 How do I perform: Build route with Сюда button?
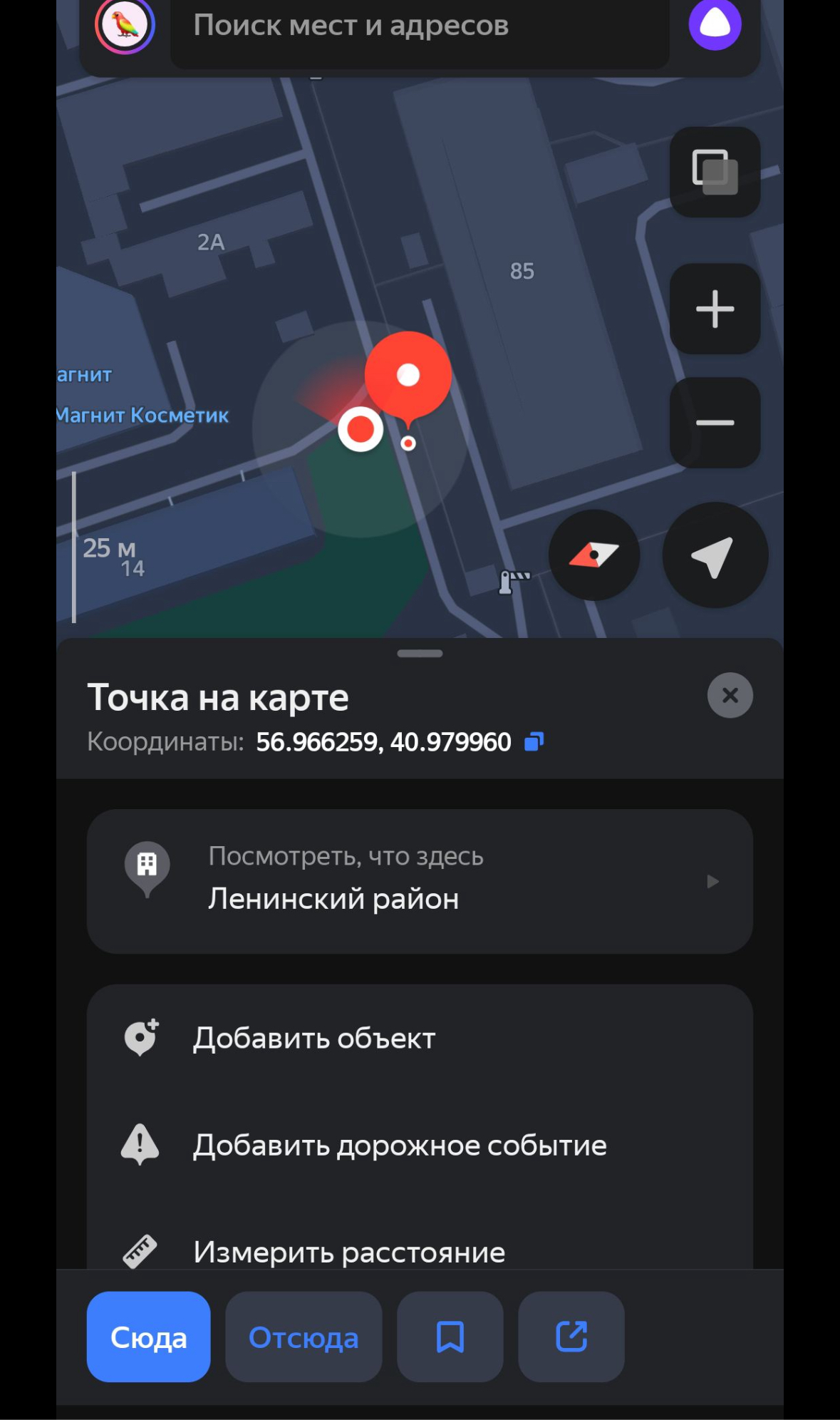point(148,1337)
